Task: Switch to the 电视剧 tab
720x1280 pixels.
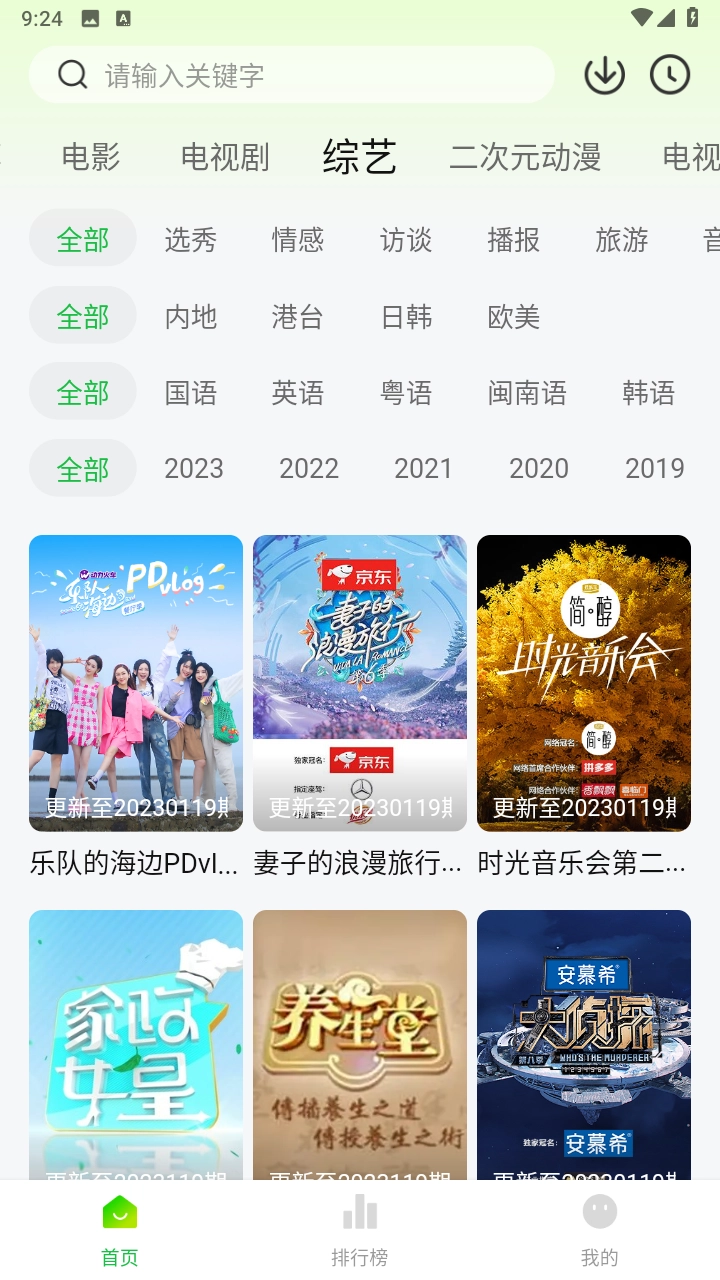Action: 222,157
